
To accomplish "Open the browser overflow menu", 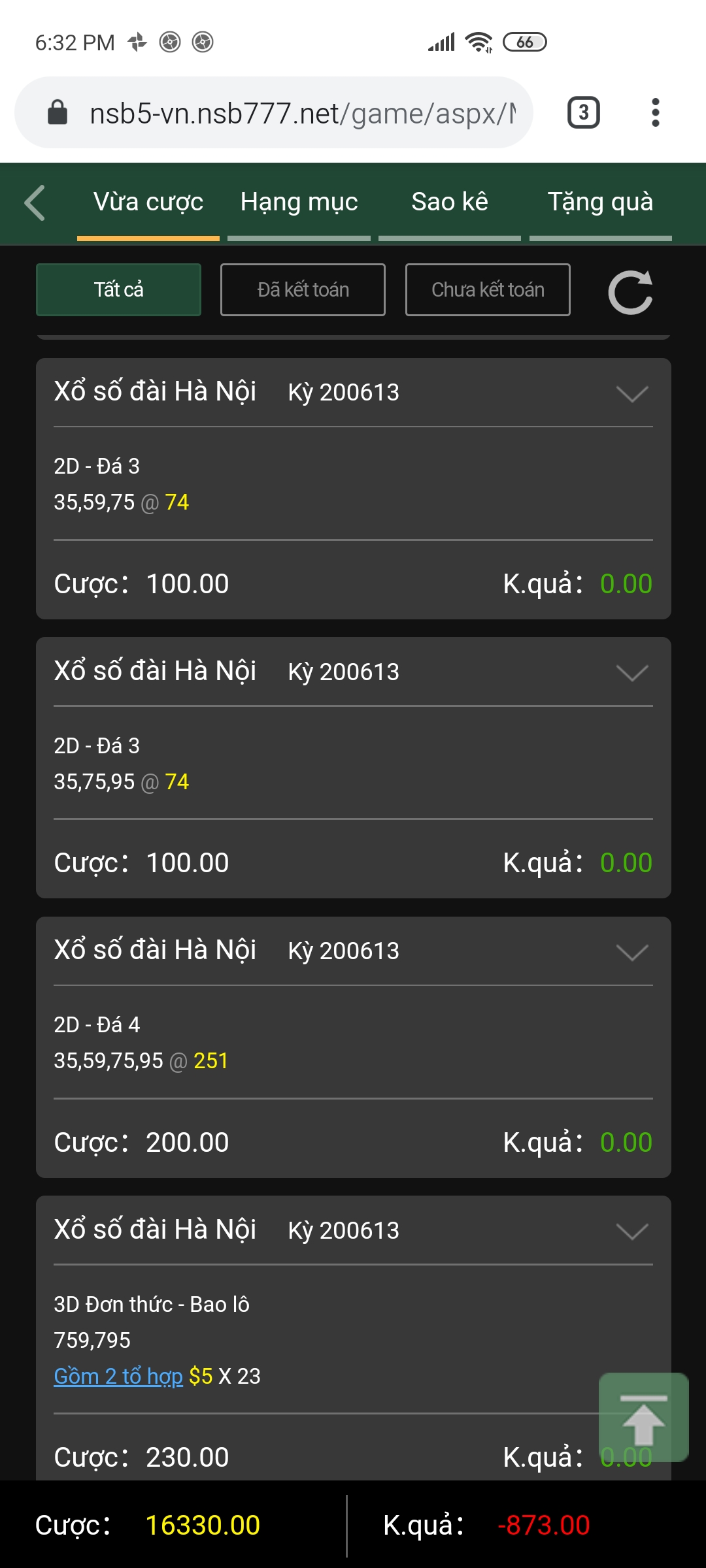I will (656, 112).
